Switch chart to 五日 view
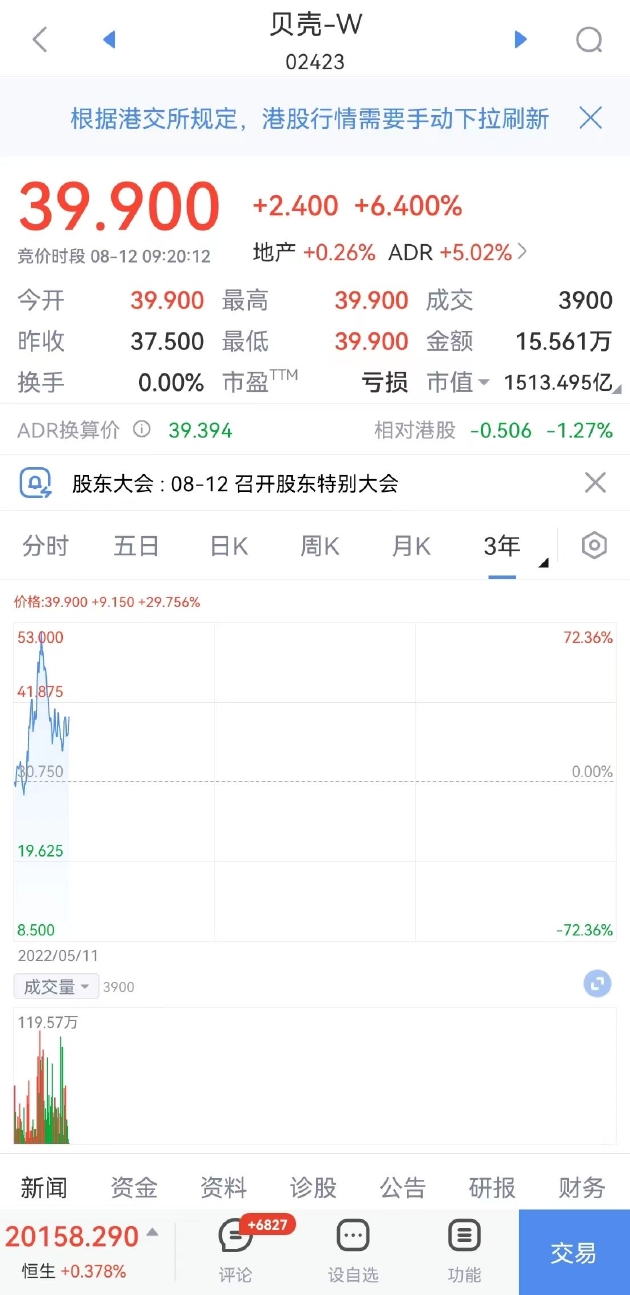The width and height of the screenshot is (630, 1295). point(137,546)
